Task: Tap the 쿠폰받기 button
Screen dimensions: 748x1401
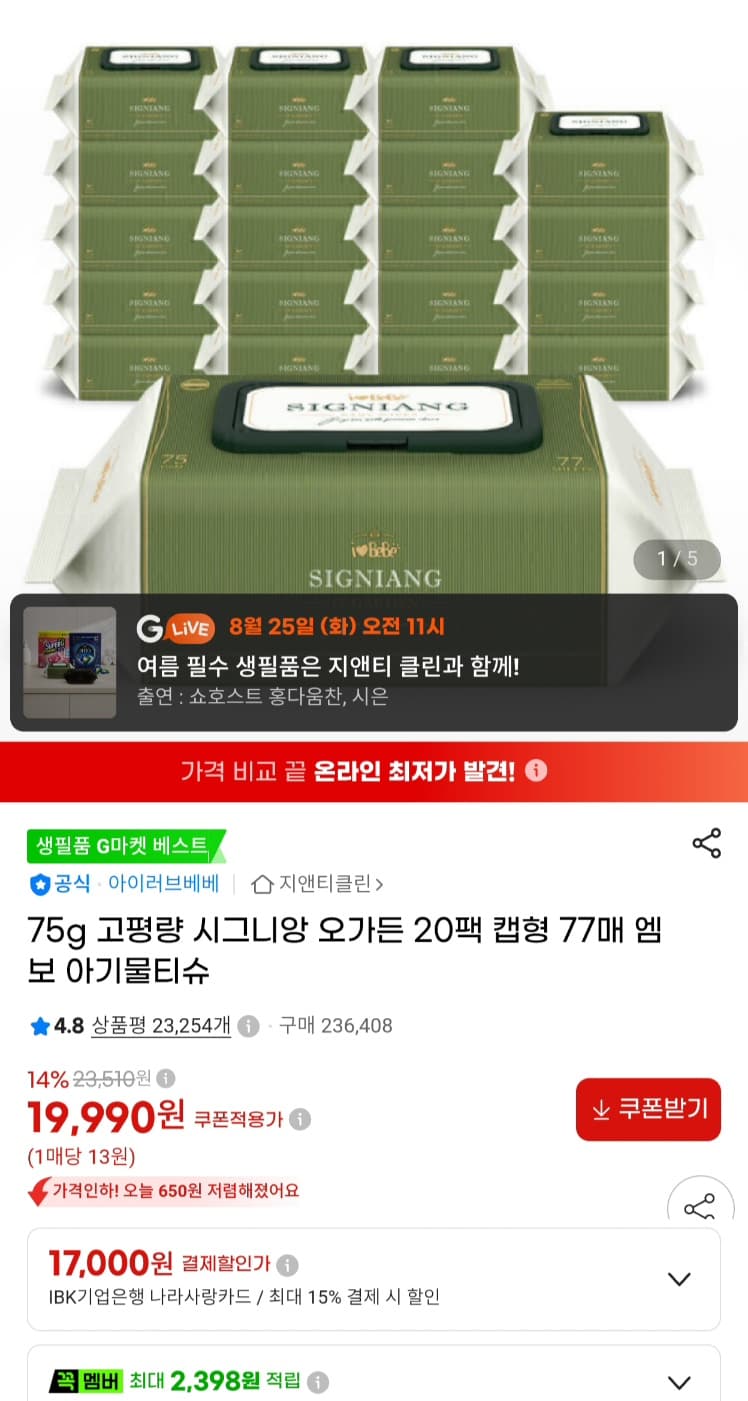Action: click(x=648, y=1109)
